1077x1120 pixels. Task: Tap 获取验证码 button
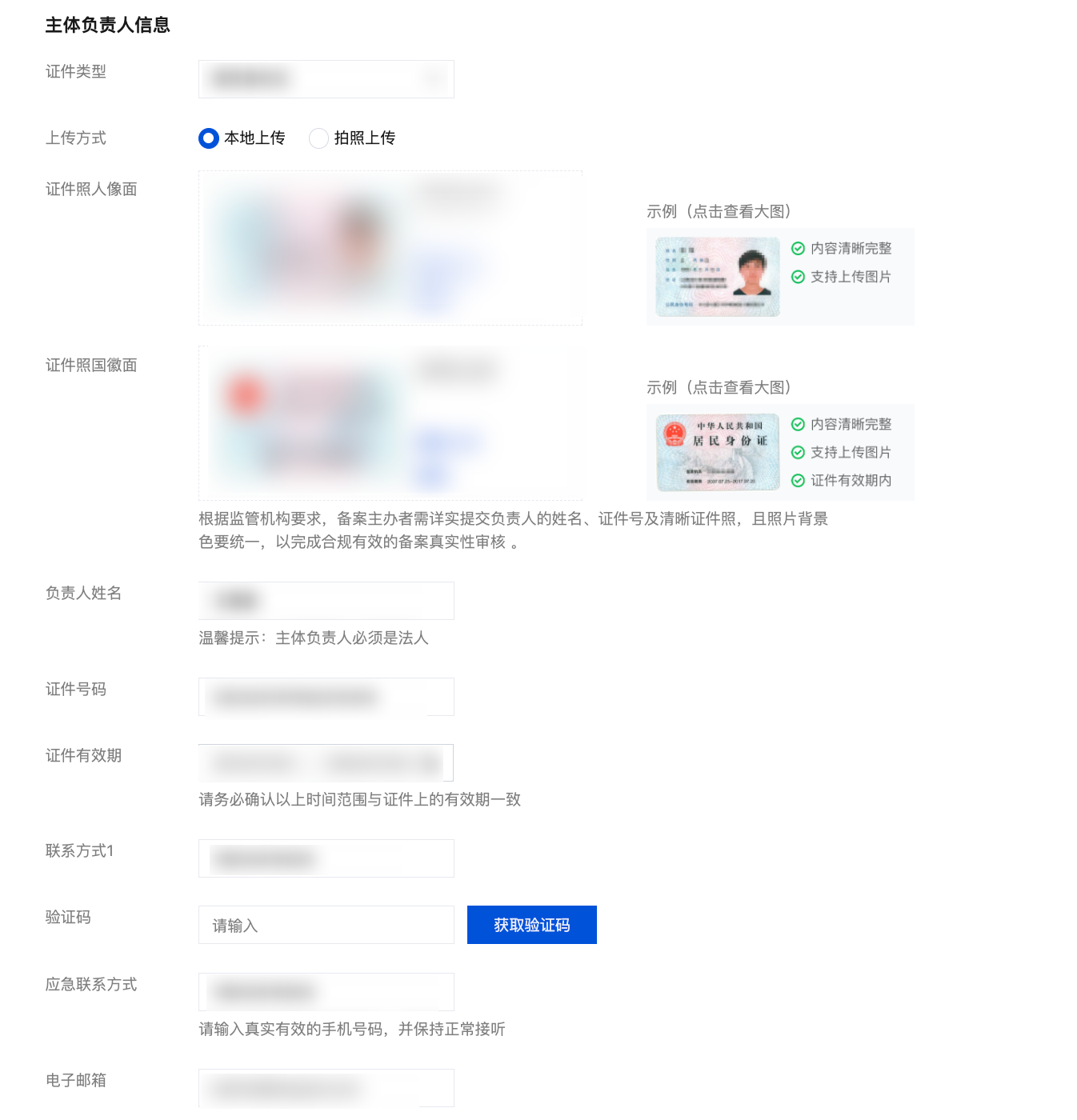coord(532,925)
